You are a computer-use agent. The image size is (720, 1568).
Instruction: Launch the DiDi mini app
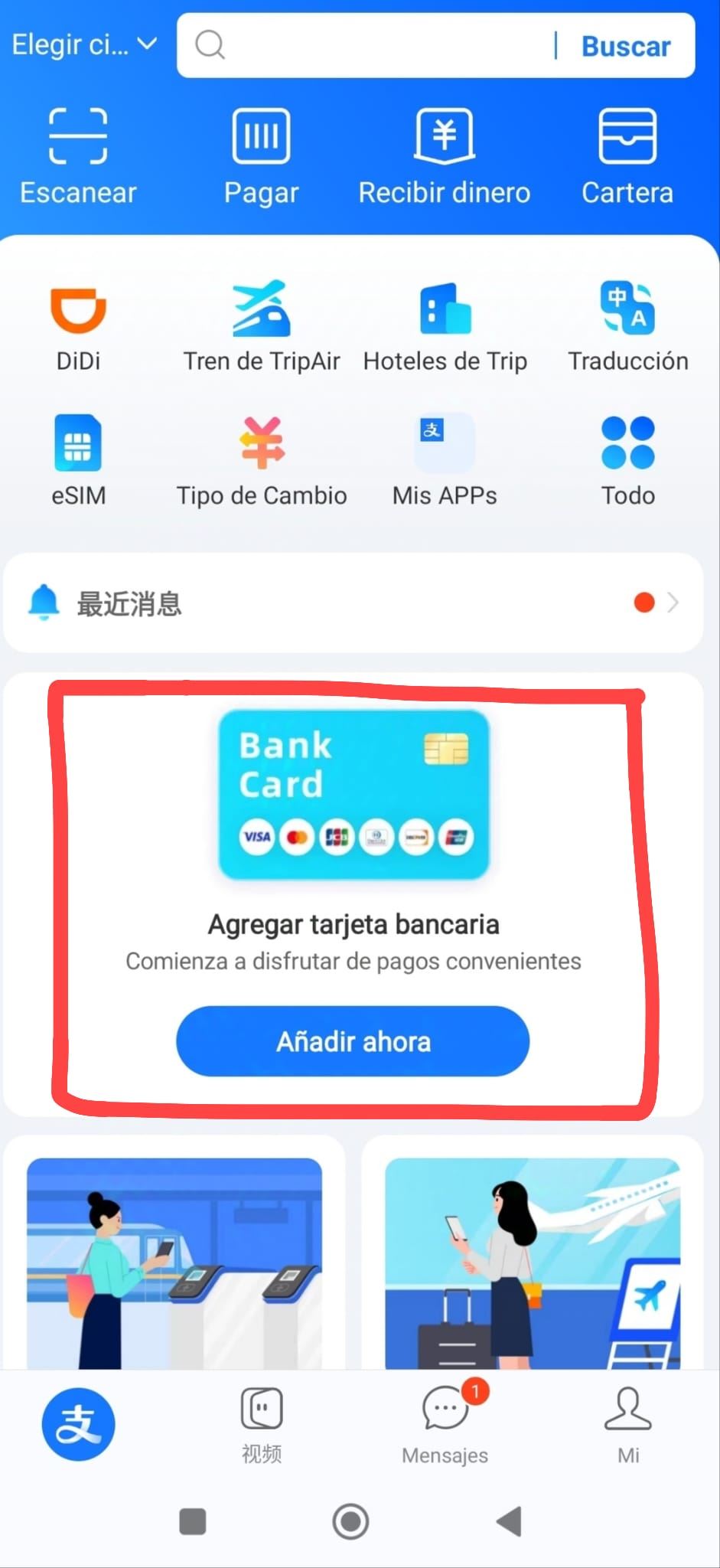tap(78, 327)
